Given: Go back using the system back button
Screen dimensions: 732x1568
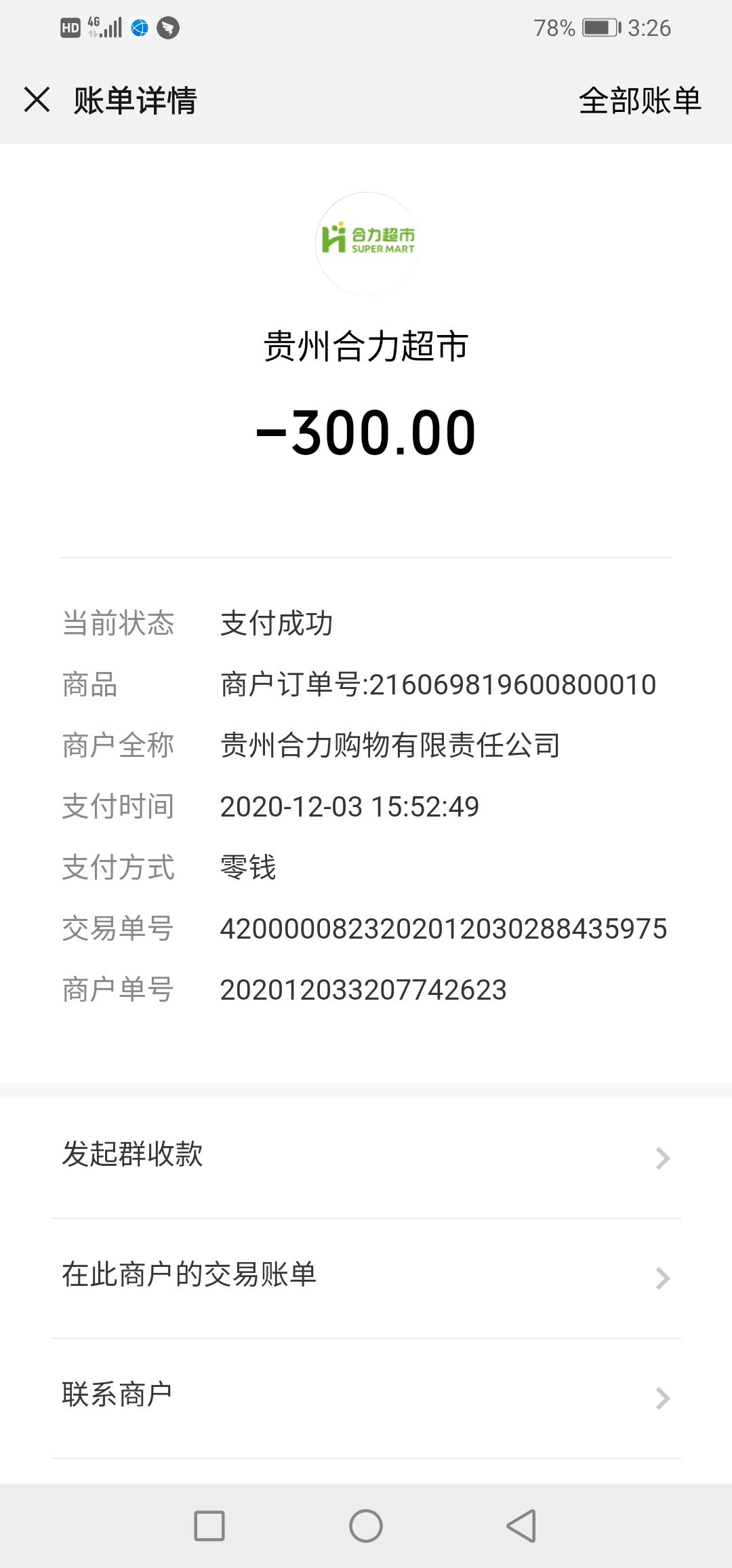Looking at the screenshot, I should 521,1526.
